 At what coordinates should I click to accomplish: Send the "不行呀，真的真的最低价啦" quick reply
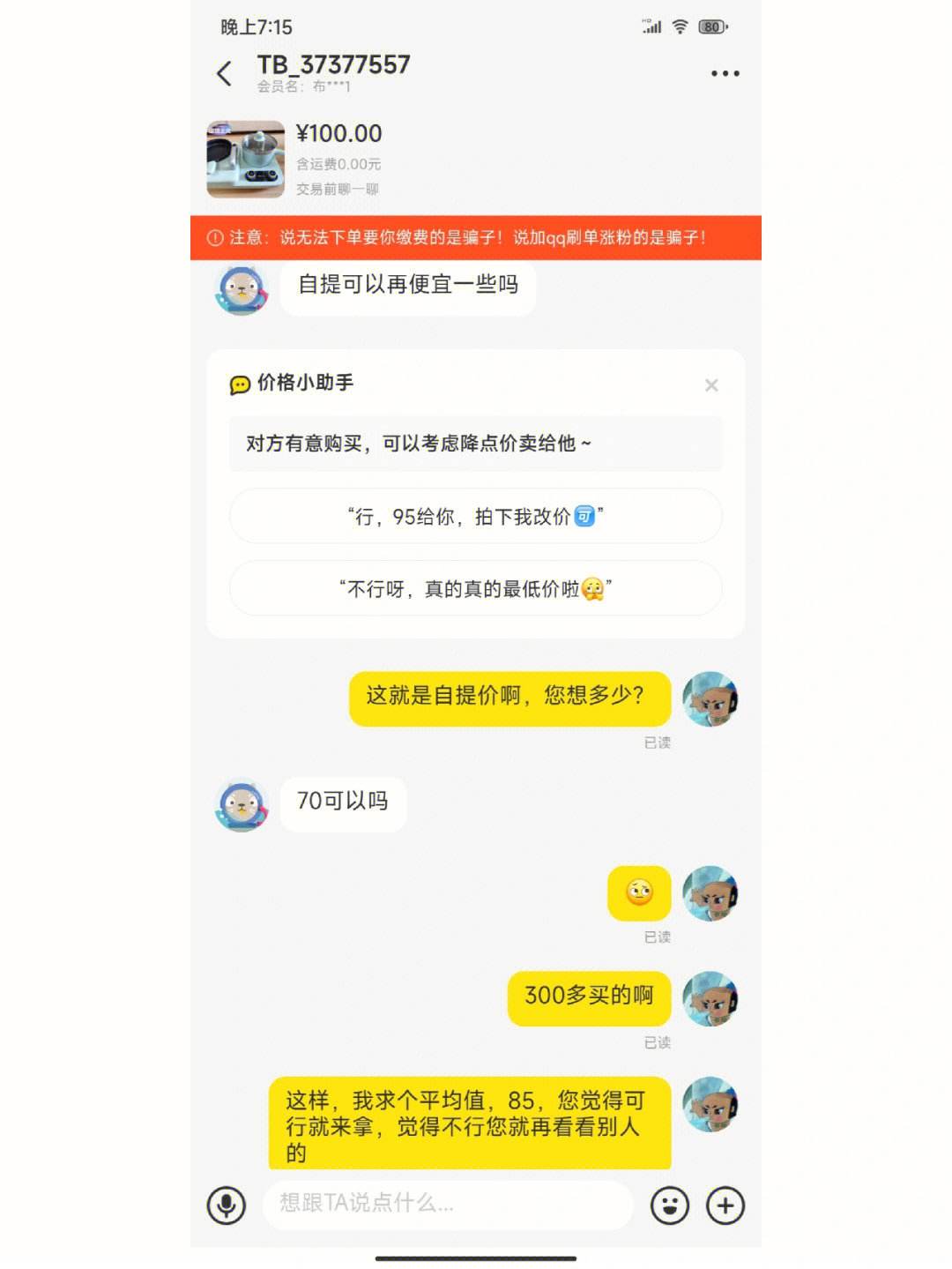pyautogui.click(x=475, y=589)
